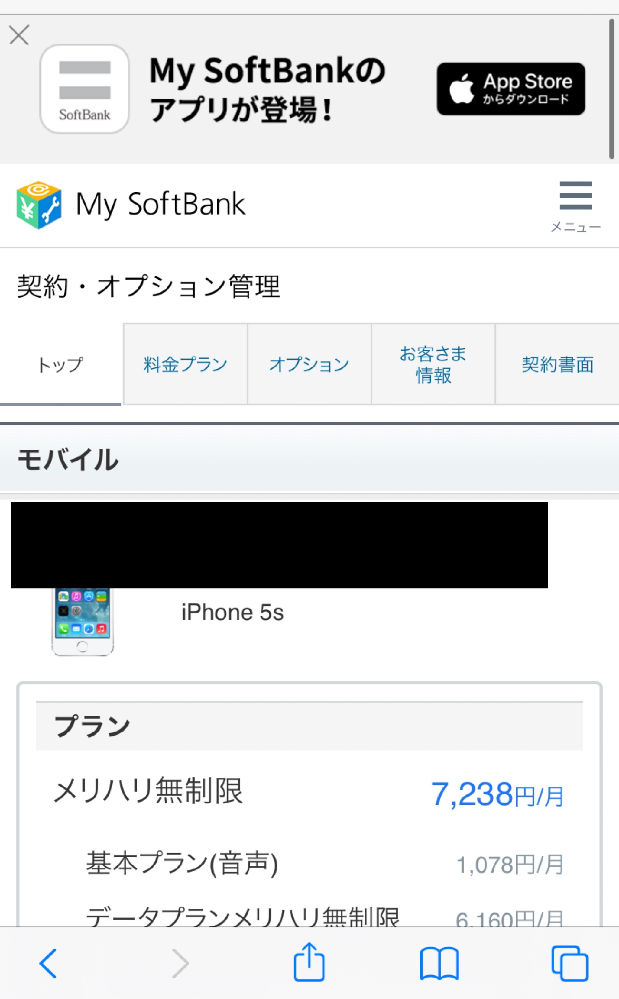
Task: Go back in the browser
Action: point(48,963)
